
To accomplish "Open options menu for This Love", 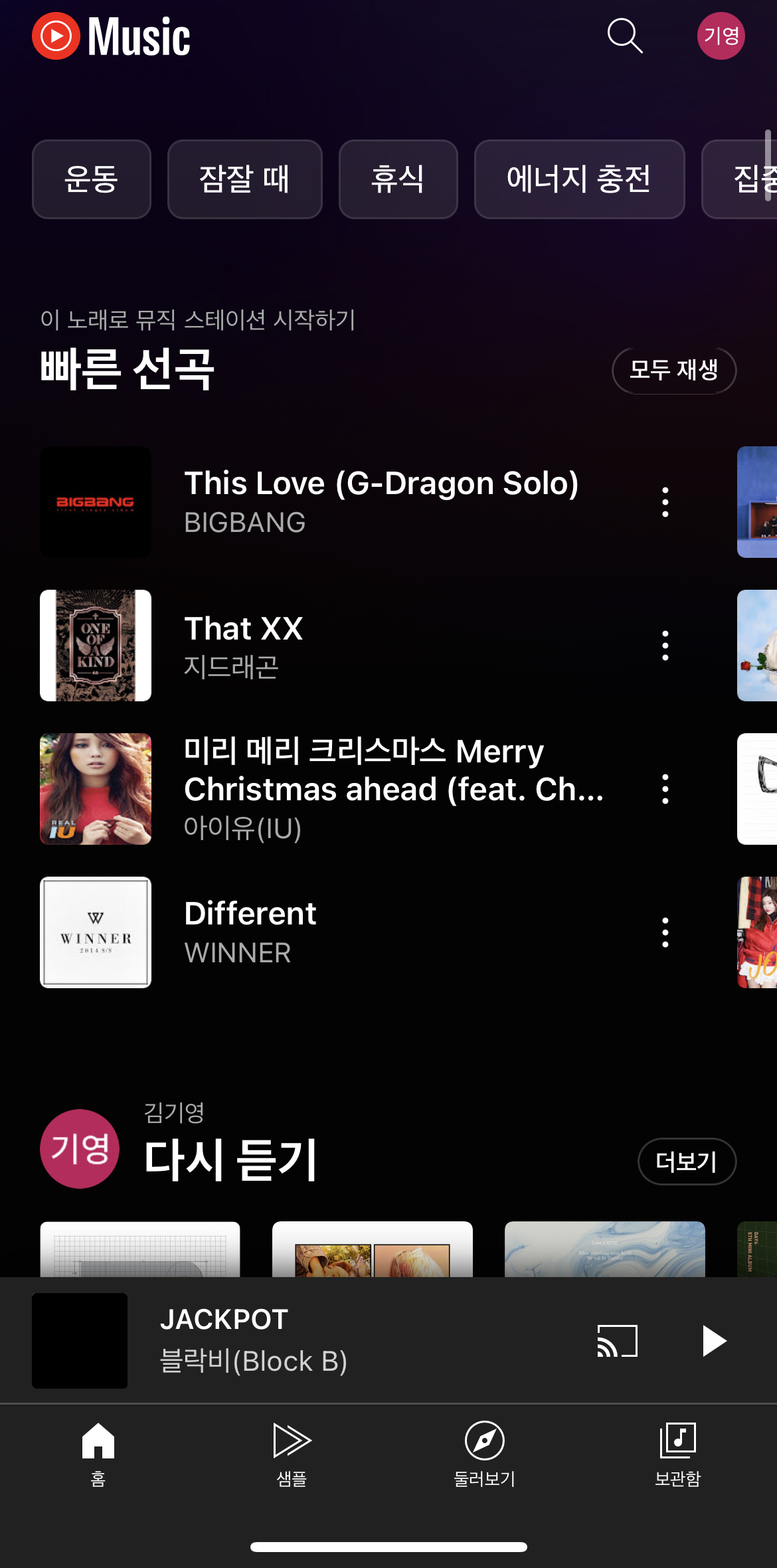I will point(665,501).
